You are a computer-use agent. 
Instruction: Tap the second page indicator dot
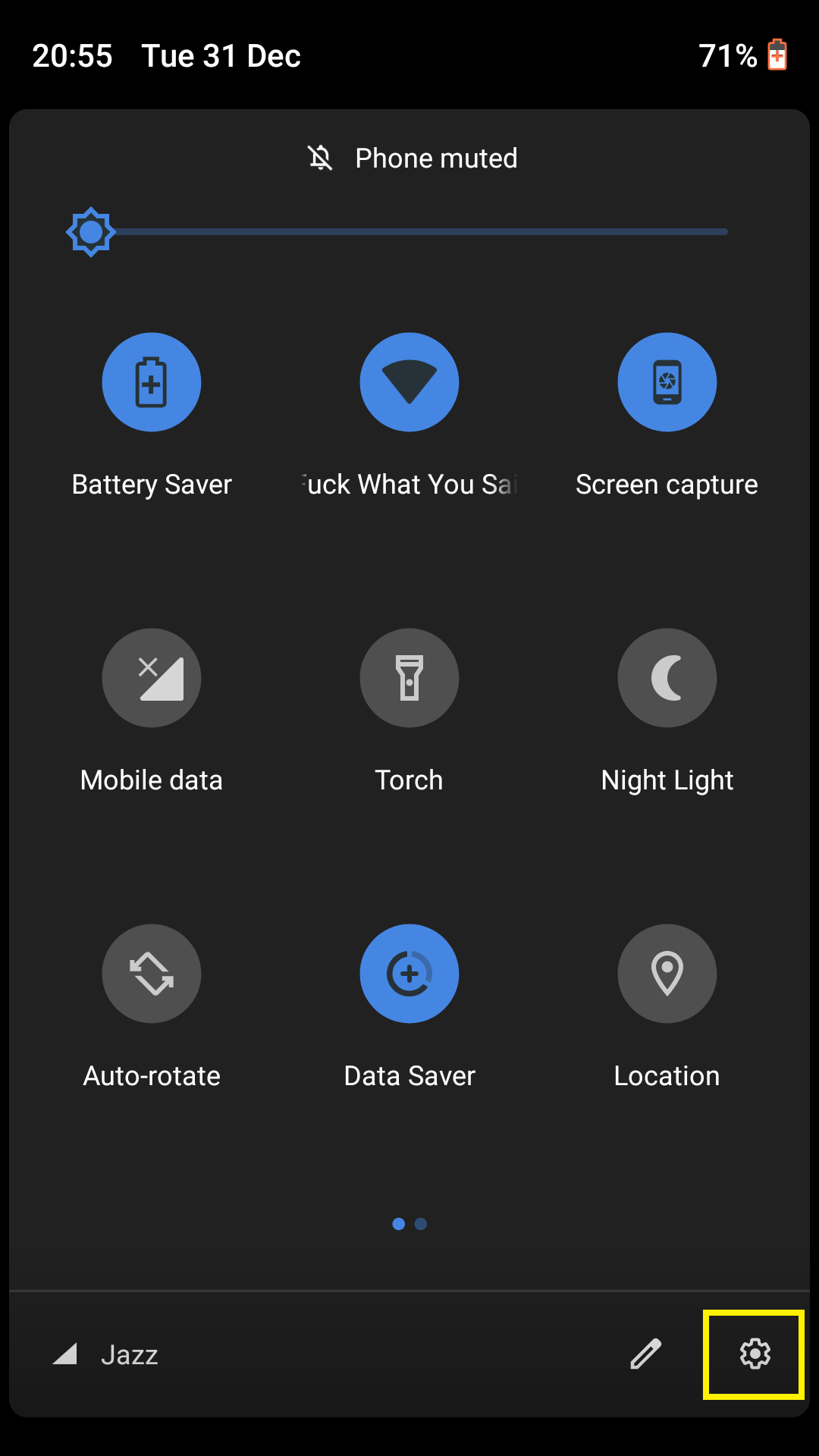pos(422,1223)
